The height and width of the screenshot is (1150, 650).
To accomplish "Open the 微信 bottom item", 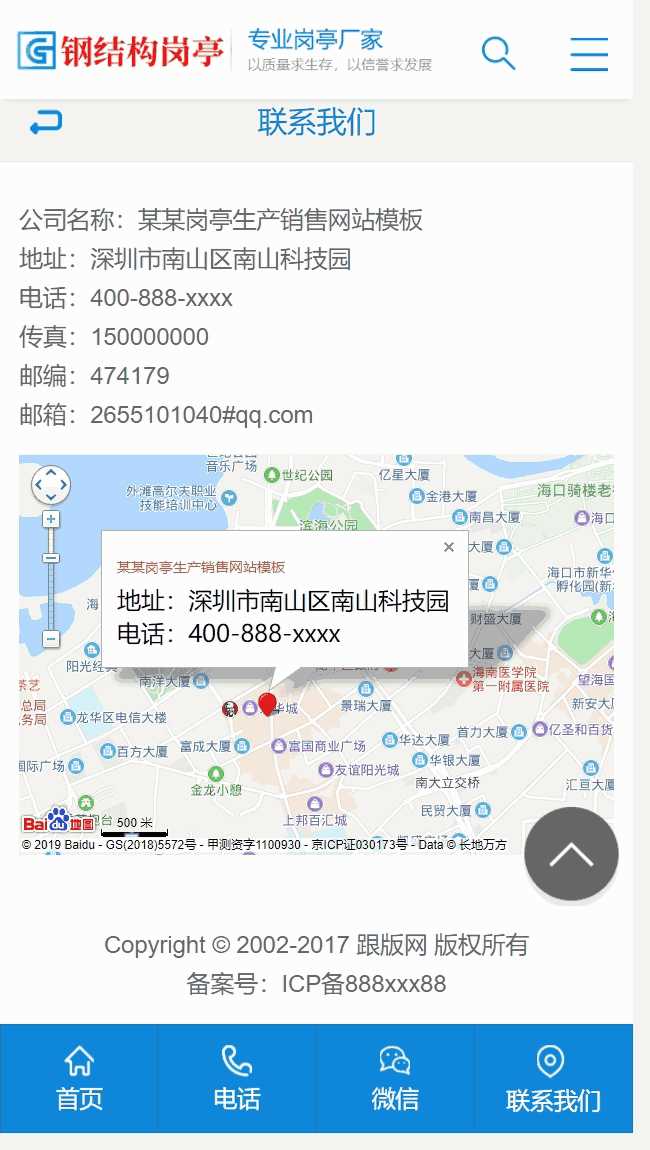I will tap(395, 1078).
